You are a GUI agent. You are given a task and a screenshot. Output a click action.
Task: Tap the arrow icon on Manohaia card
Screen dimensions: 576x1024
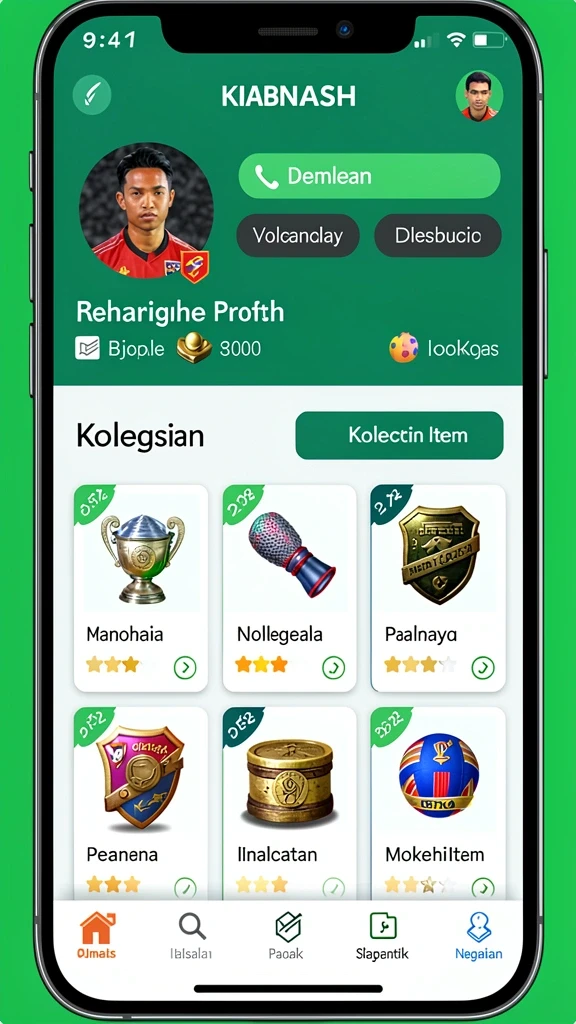(185, 667)
